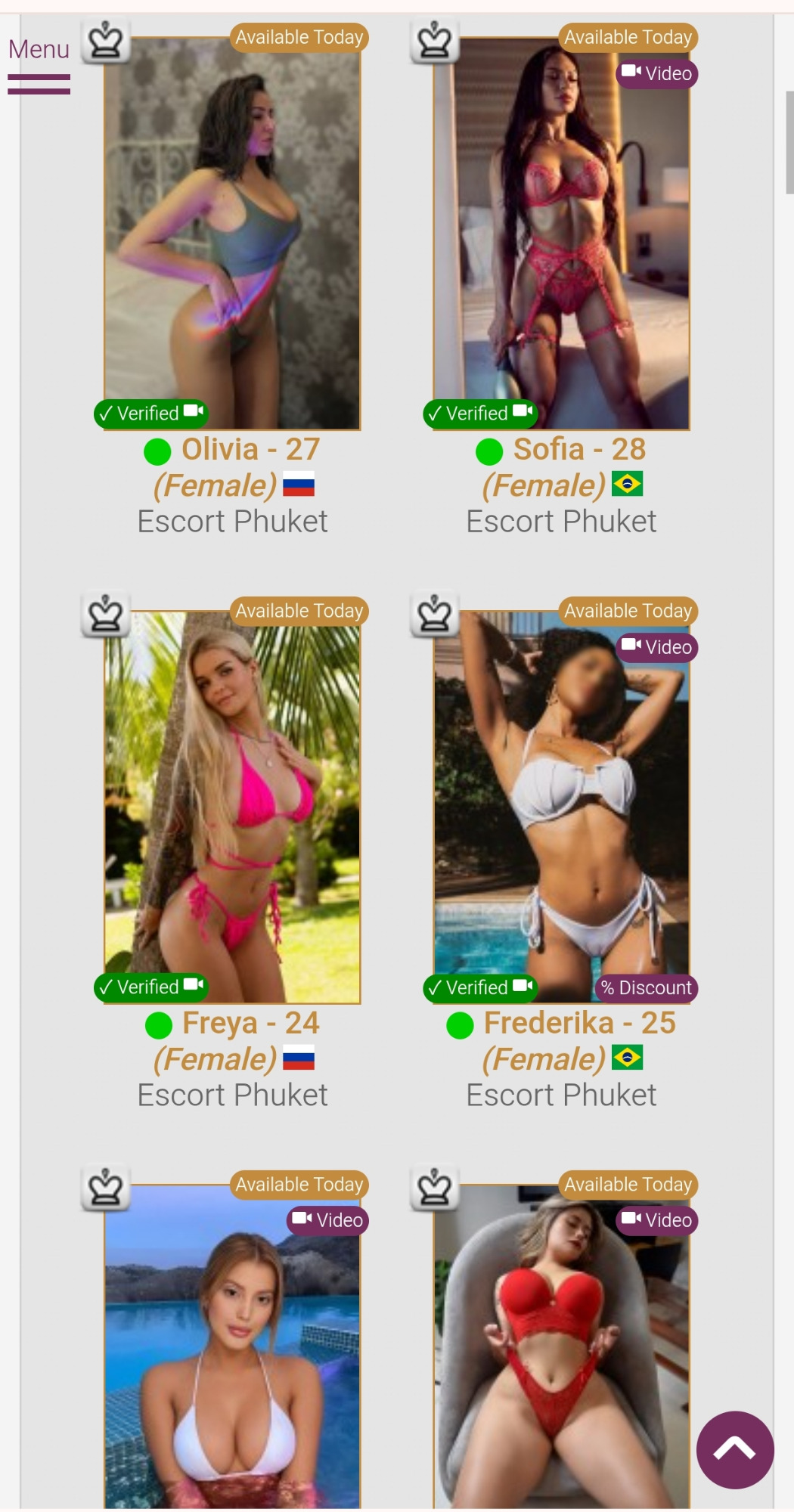
Task: Open Sofia's profile card
Action: point(561,234)
